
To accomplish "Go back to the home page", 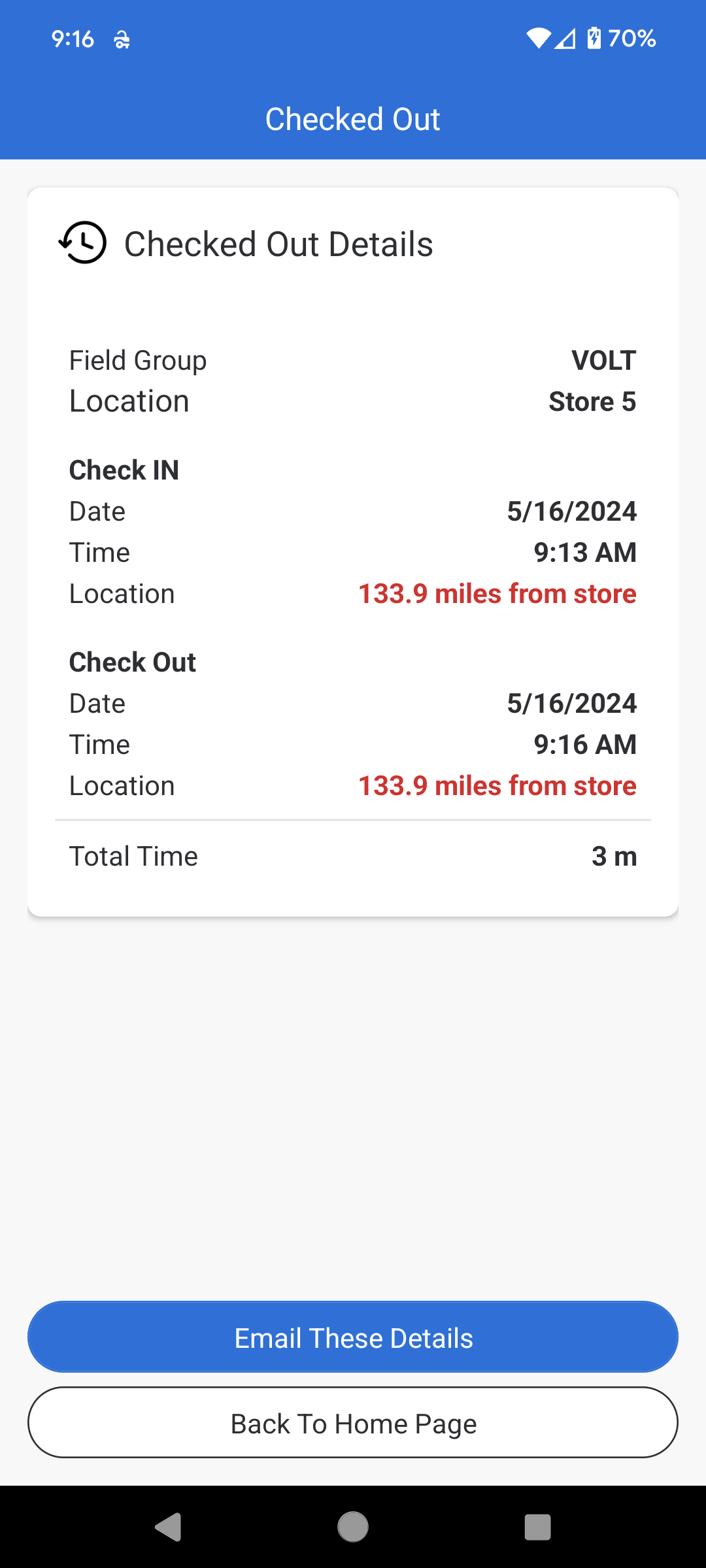I will click(353, 1423).
